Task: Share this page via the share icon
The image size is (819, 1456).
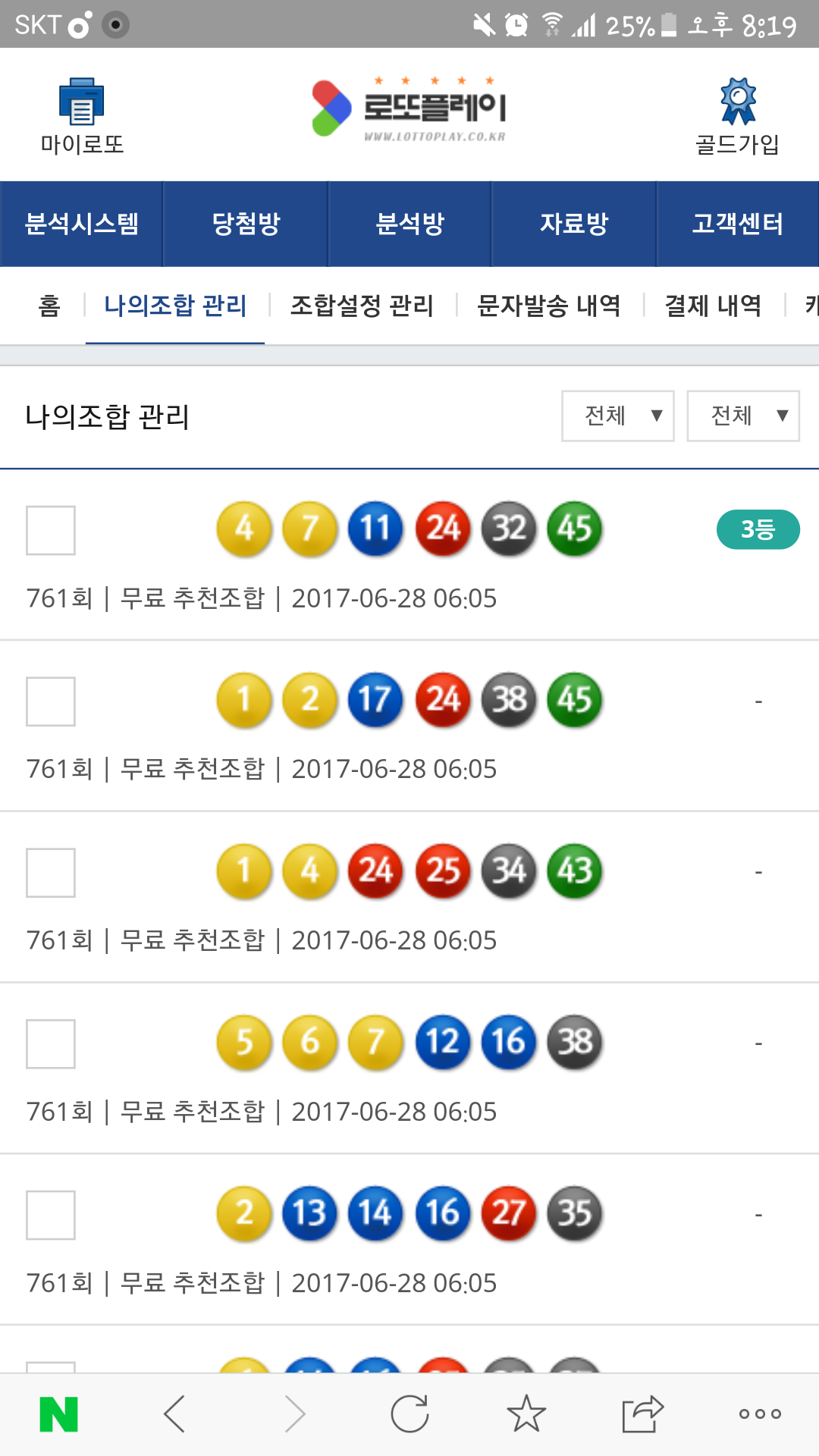Action: pos(642,1414)
